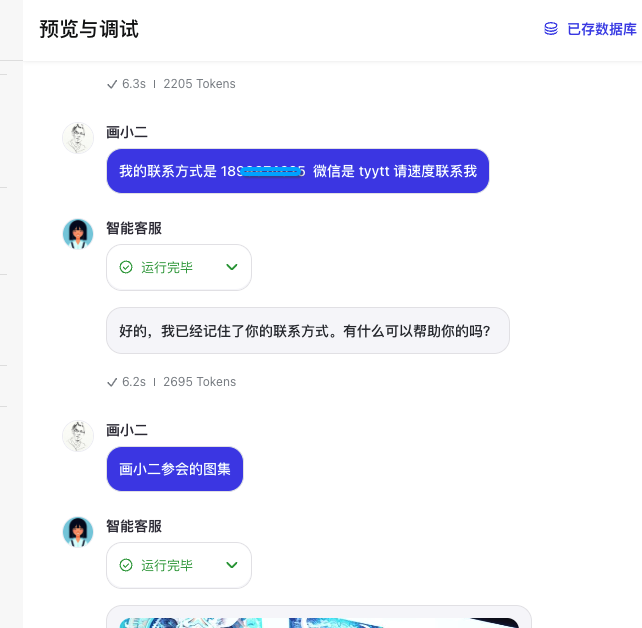Screen dimensions: 642x628
Task: Expand the second 运行完毕 below 画小二参会的图集
Action: click(x=232, y=565)
